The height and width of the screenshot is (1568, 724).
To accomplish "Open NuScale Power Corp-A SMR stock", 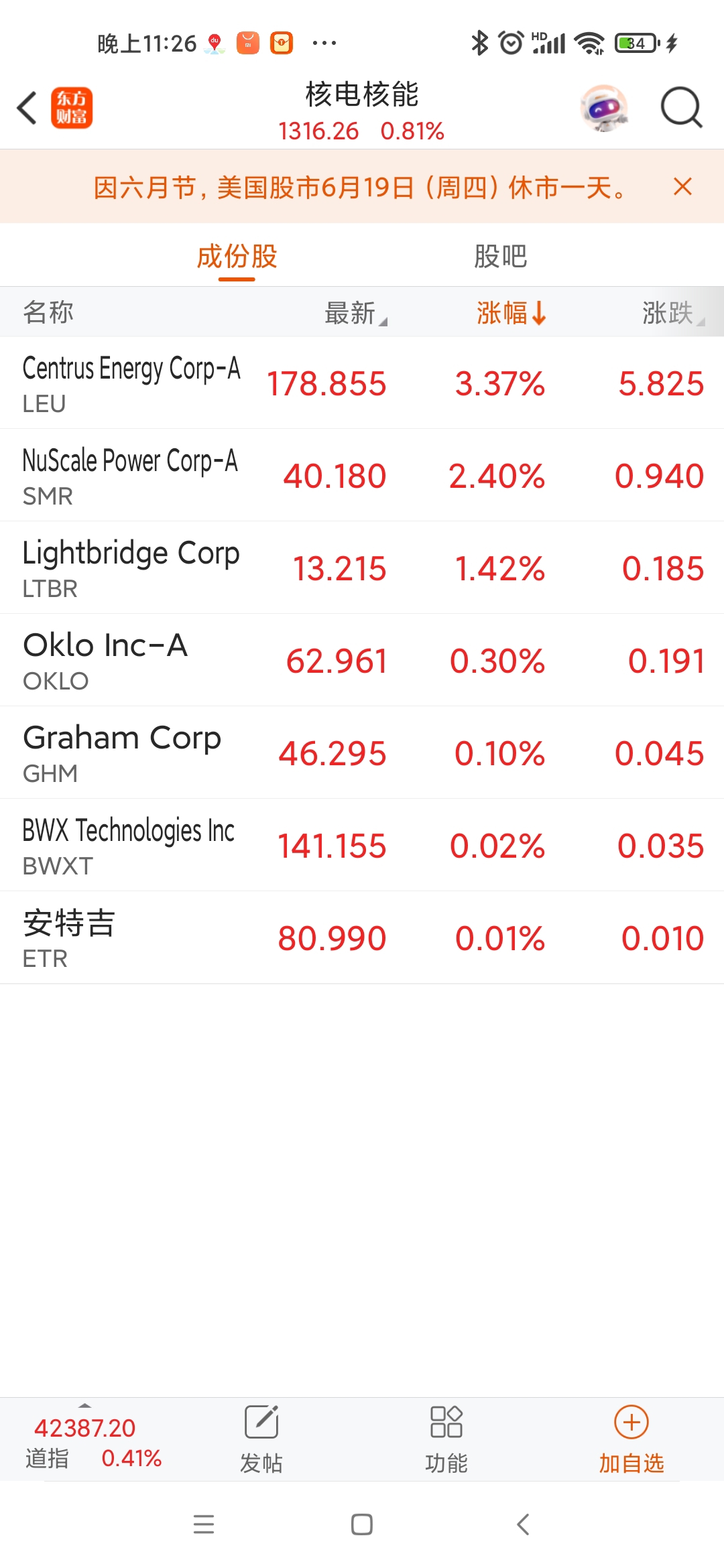I will click(x=362, y=475).
